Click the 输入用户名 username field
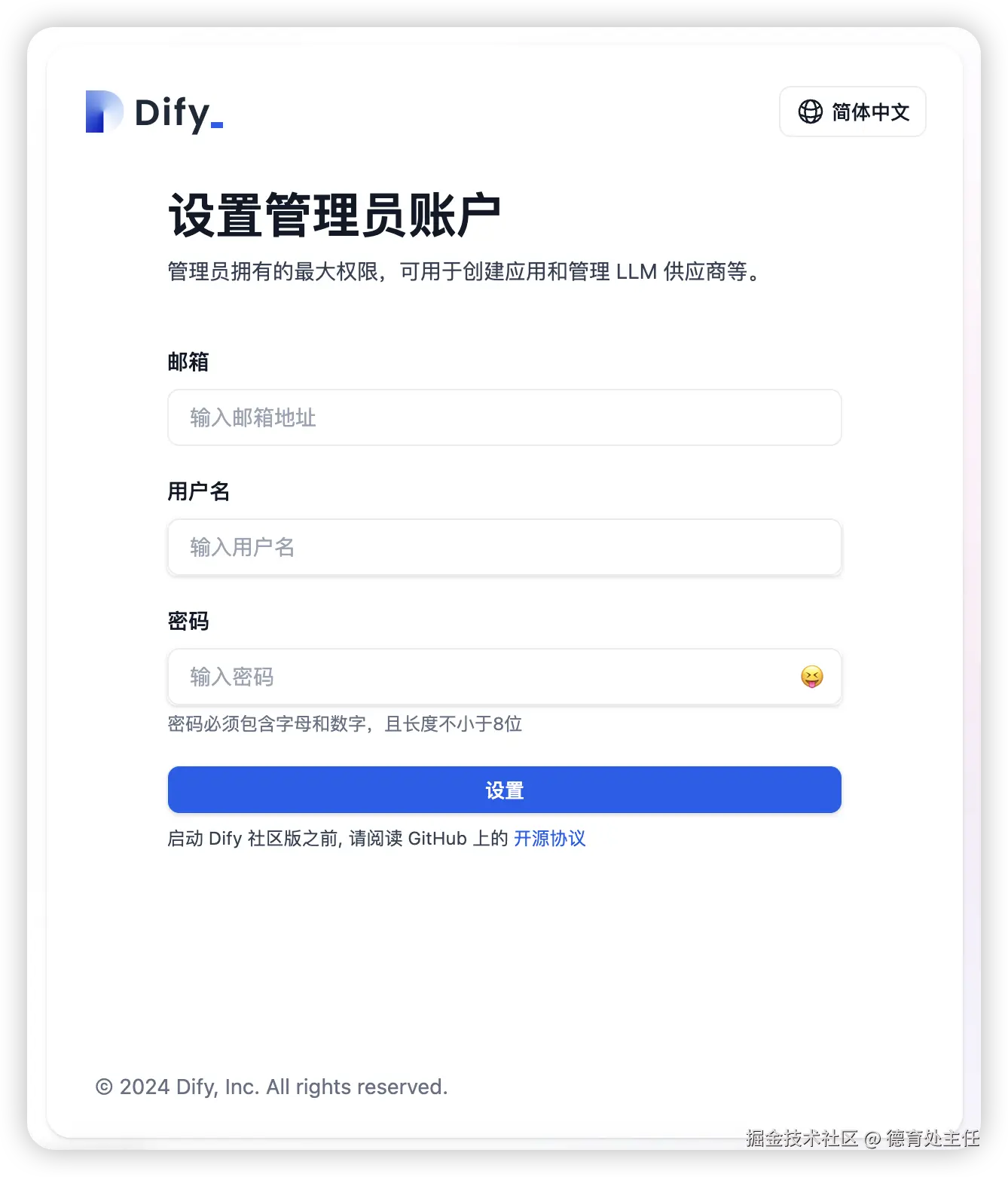 coord(504,547)
